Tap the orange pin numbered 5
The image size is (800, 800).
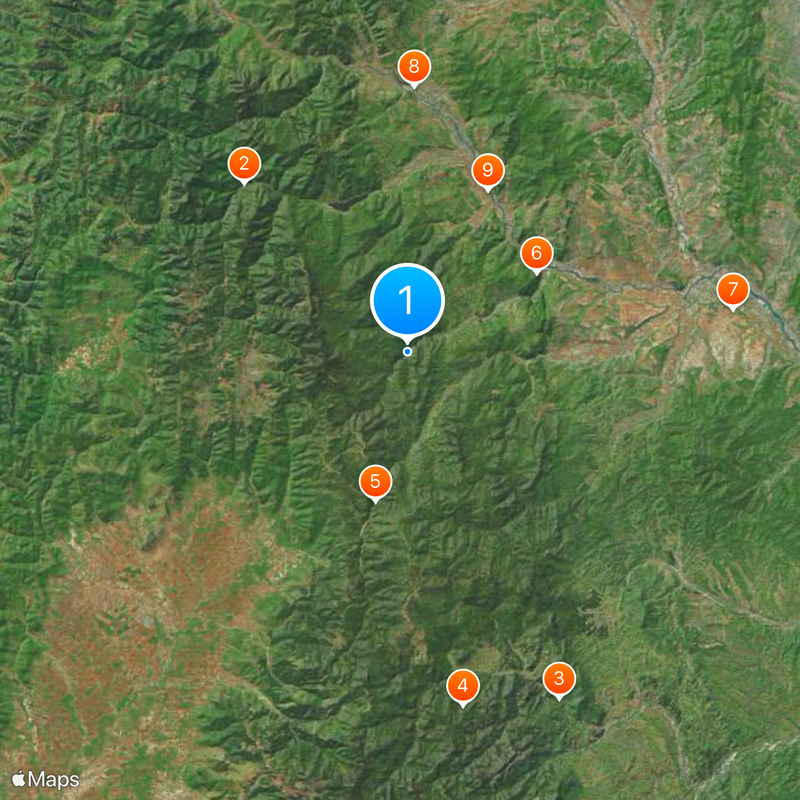pyautogui.click(x=375, y=482)
